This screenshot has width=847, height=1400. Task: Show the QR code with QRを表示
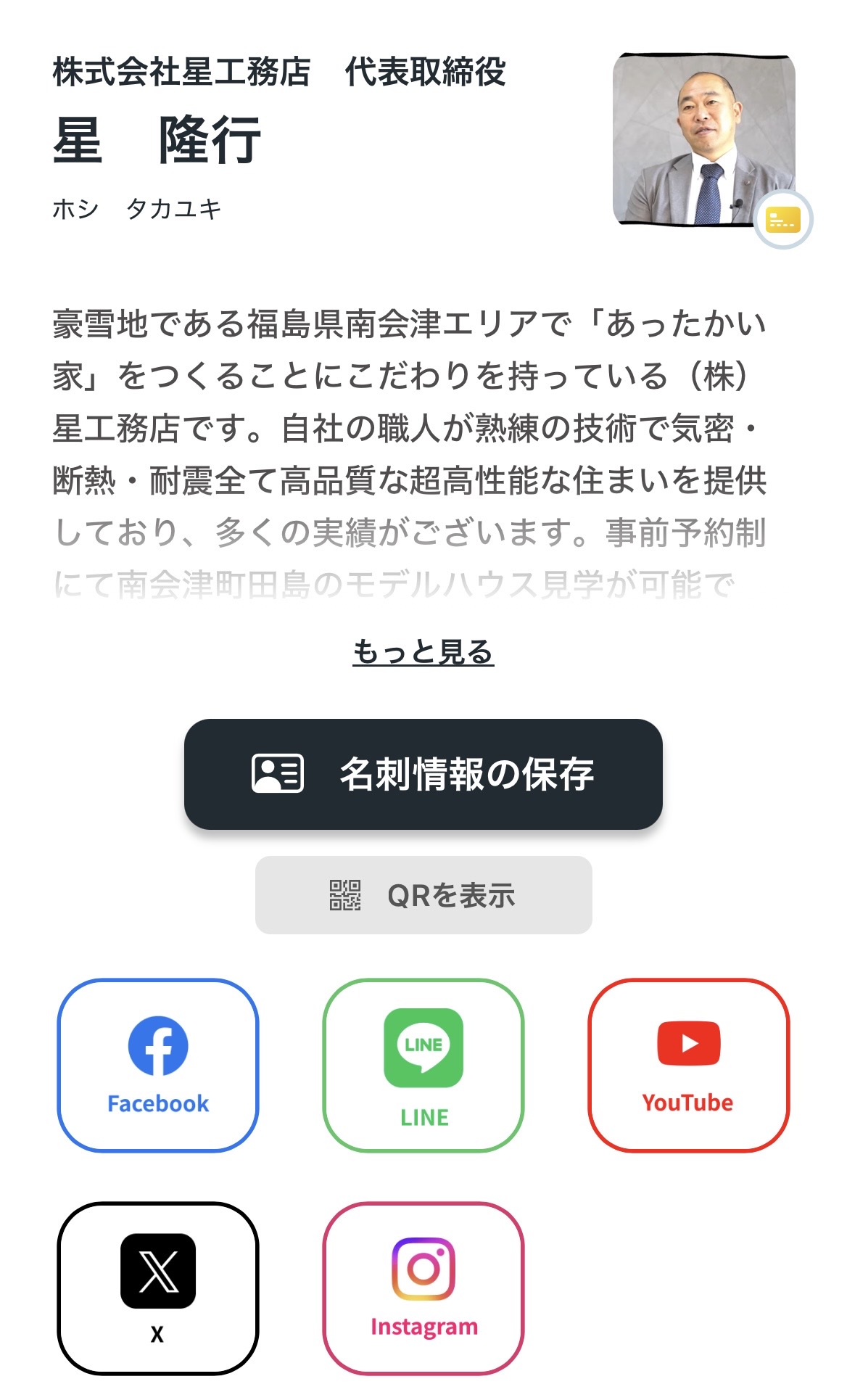click(423, 895)
